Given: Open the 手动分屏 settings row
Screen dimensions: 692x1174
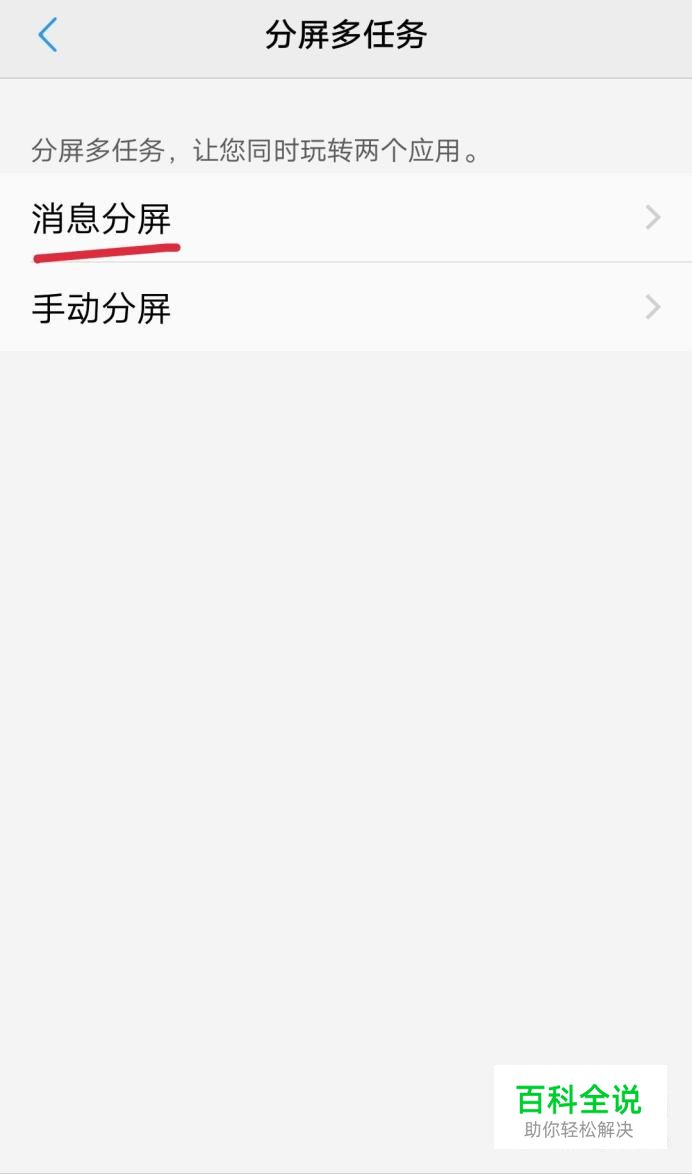Looking at the screenshot, I should 345,307.
